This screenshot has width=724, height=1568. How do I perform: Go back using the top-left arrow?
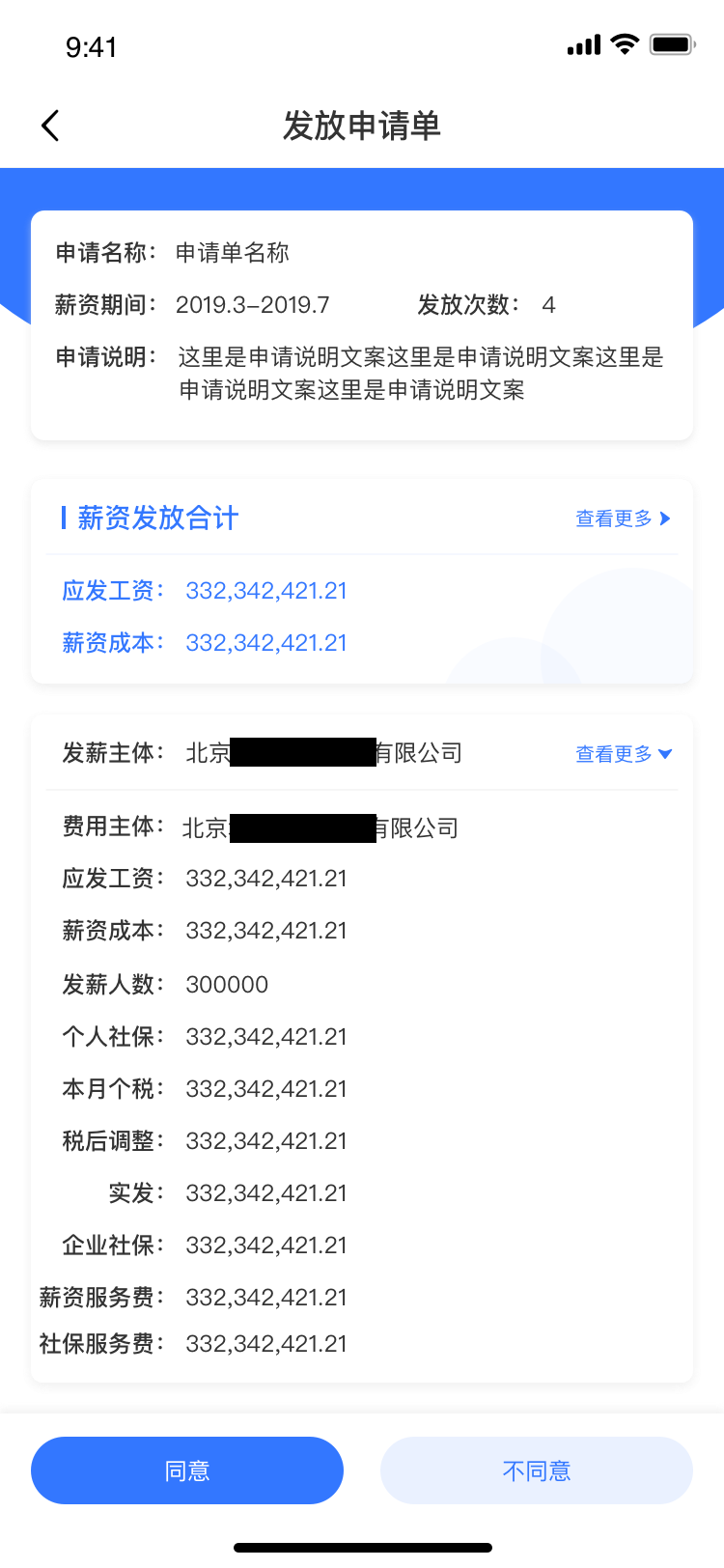[50, 126]
